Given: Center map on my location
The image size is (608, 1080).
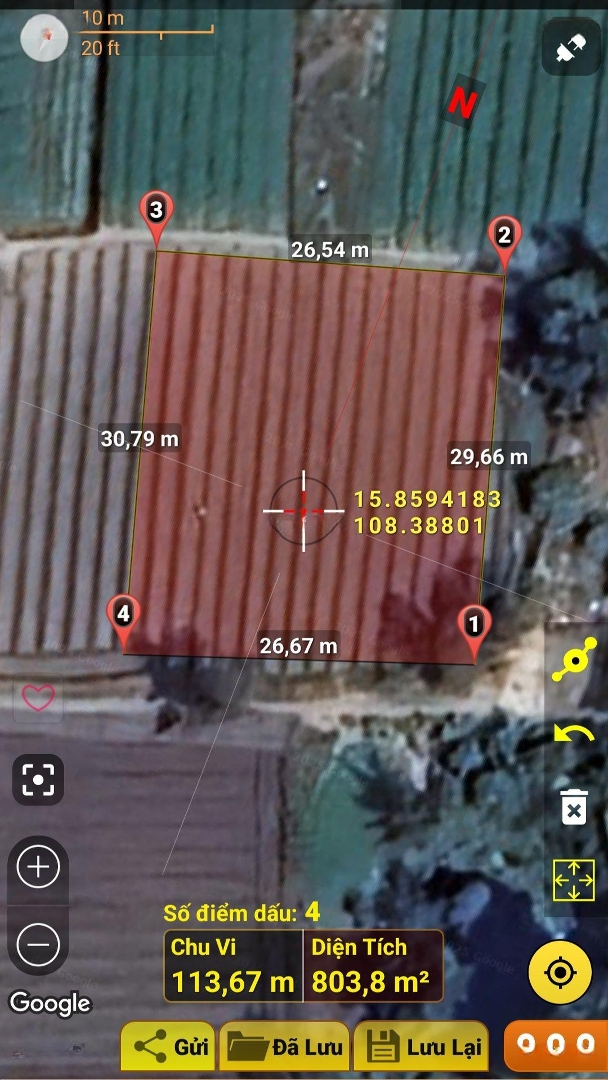Looking at the screenshot, I should click(560, 972).
